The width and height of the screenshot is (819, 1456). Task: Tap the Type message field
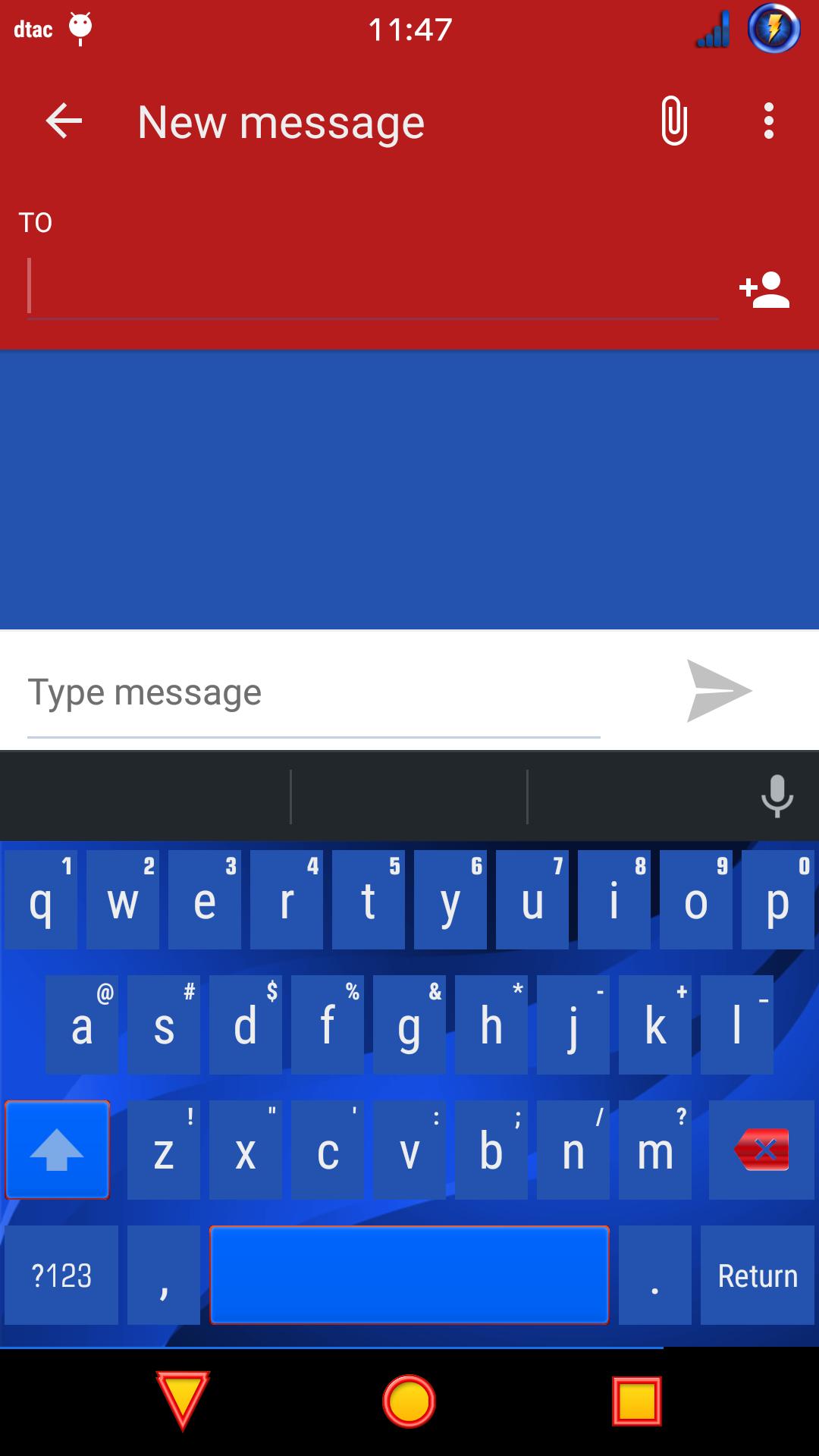coord(303,691)
